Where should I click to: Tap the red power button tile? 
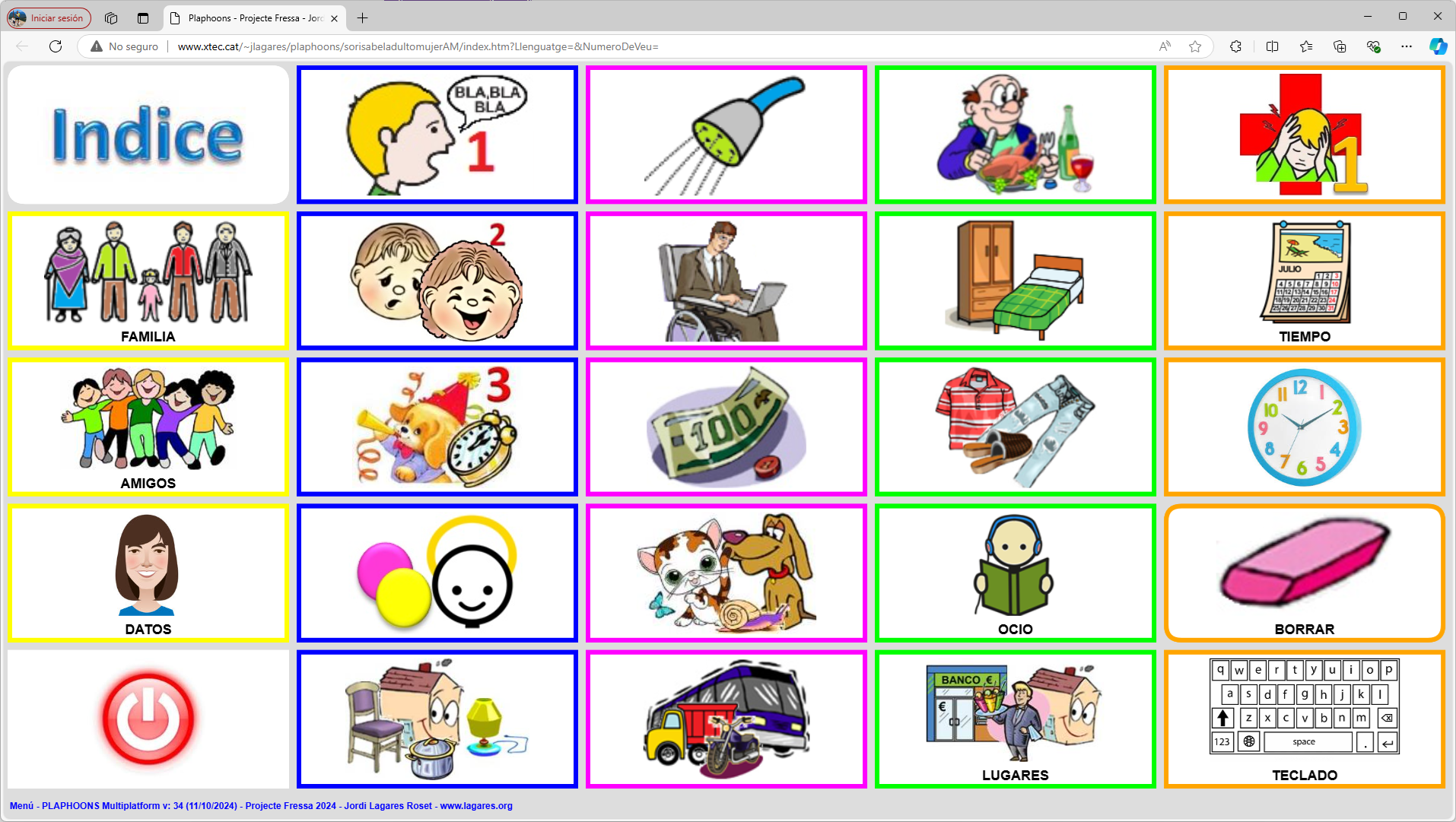coord(148,719)
